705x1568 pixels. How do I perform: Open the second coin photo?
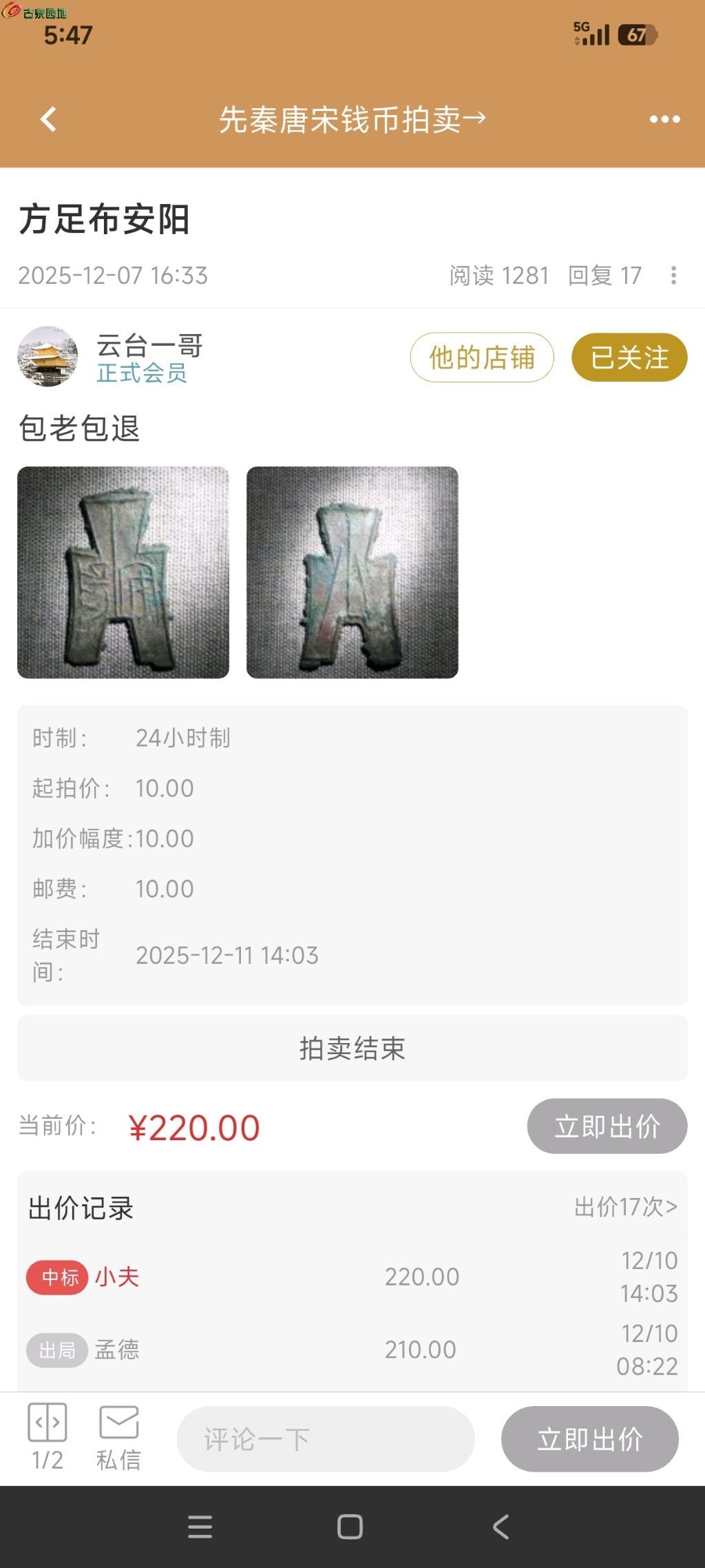(x=352, y=572)
